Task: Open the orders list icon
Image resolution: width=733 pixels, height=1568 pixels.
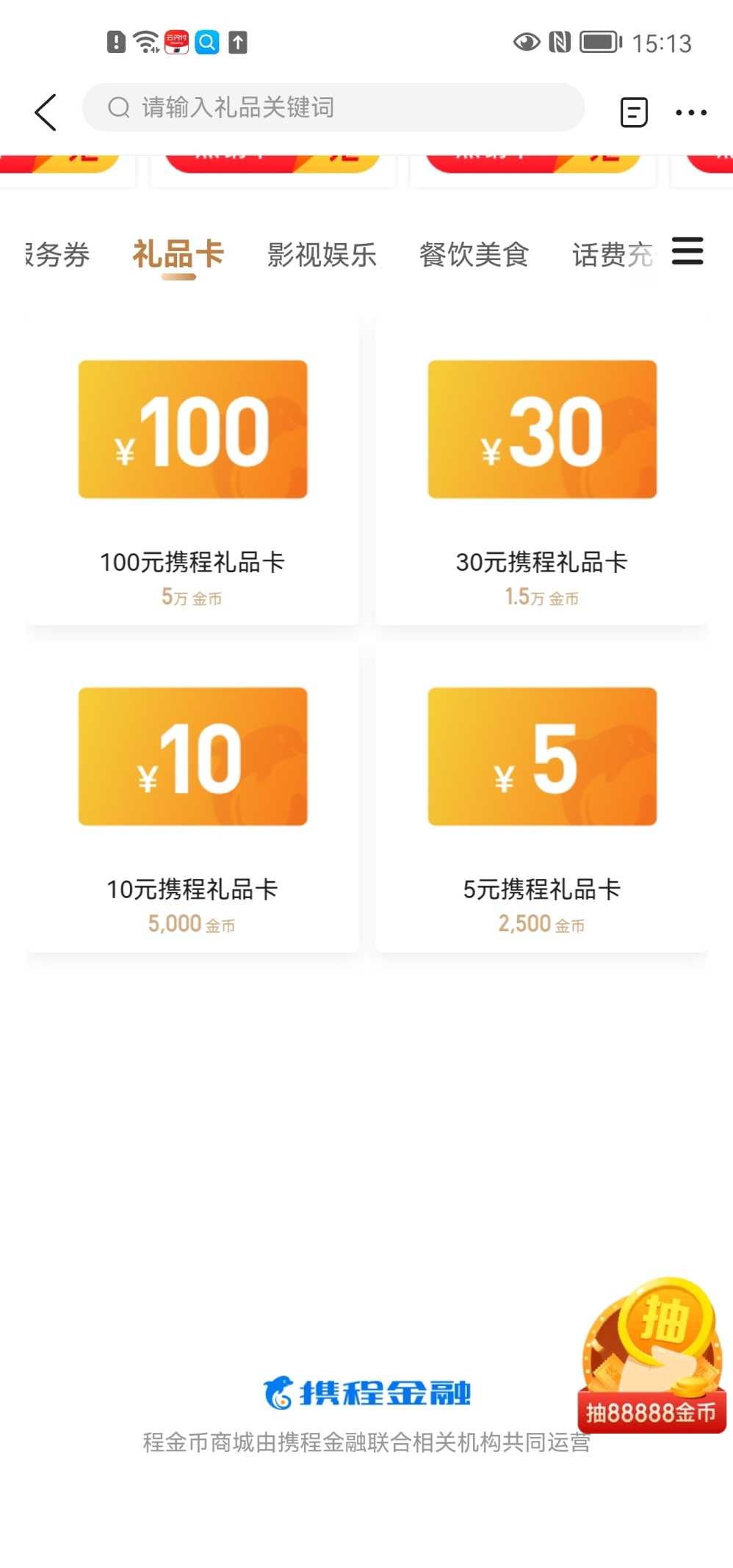Action: point(634,112)
